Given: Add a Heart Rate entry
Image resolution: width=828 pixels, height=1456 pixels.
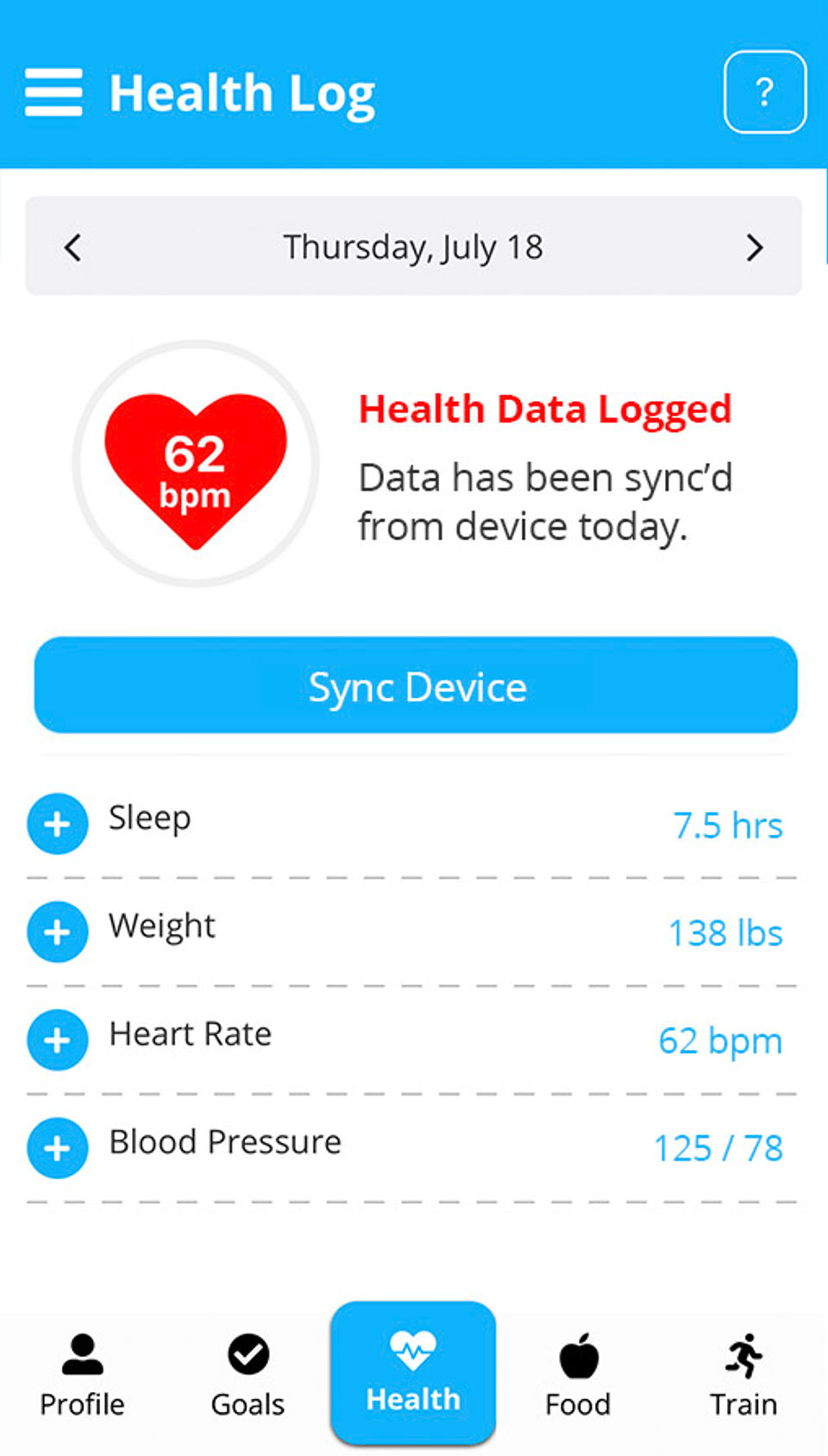Looking at the screenshot, I should (57, 1040).
